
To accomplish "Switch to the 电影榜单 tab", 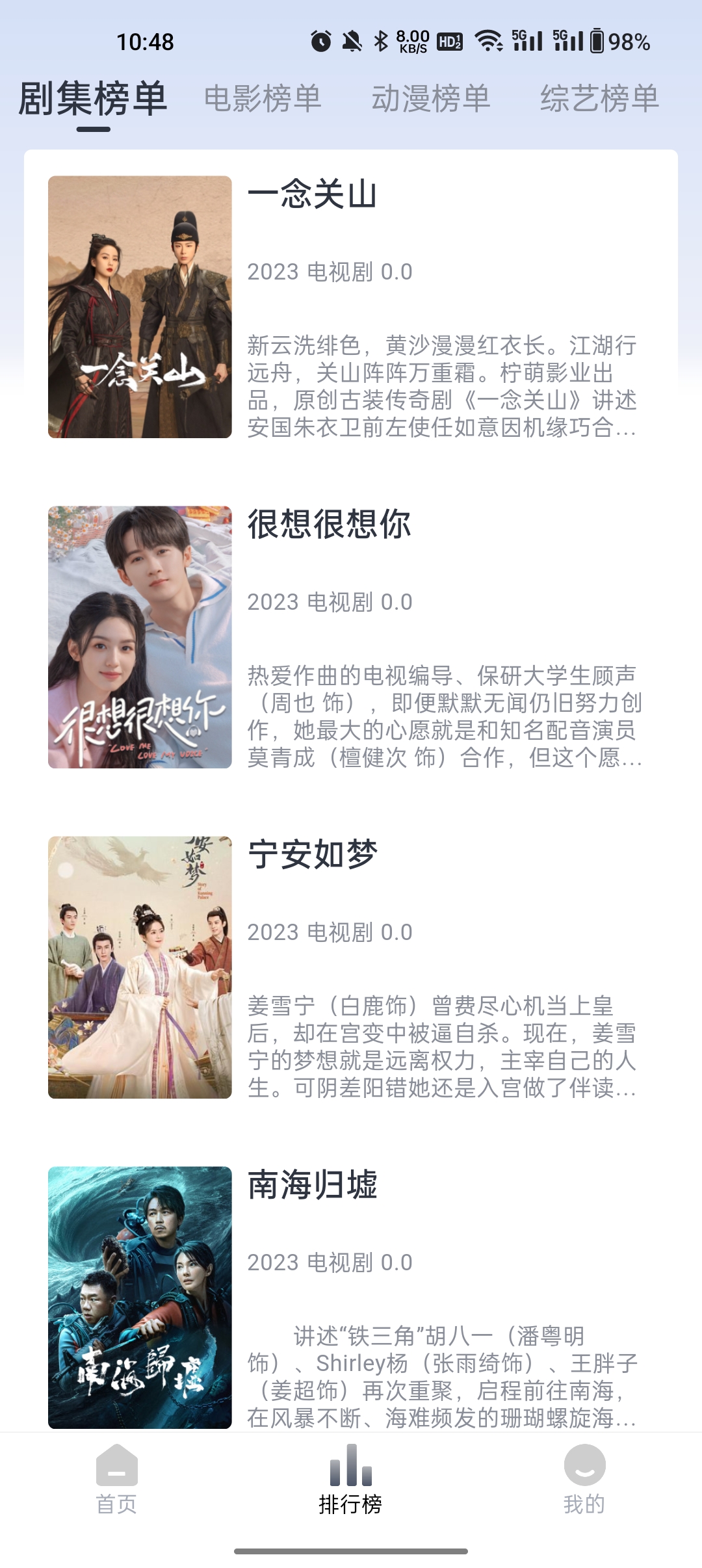I will click(x=261, y=99).
